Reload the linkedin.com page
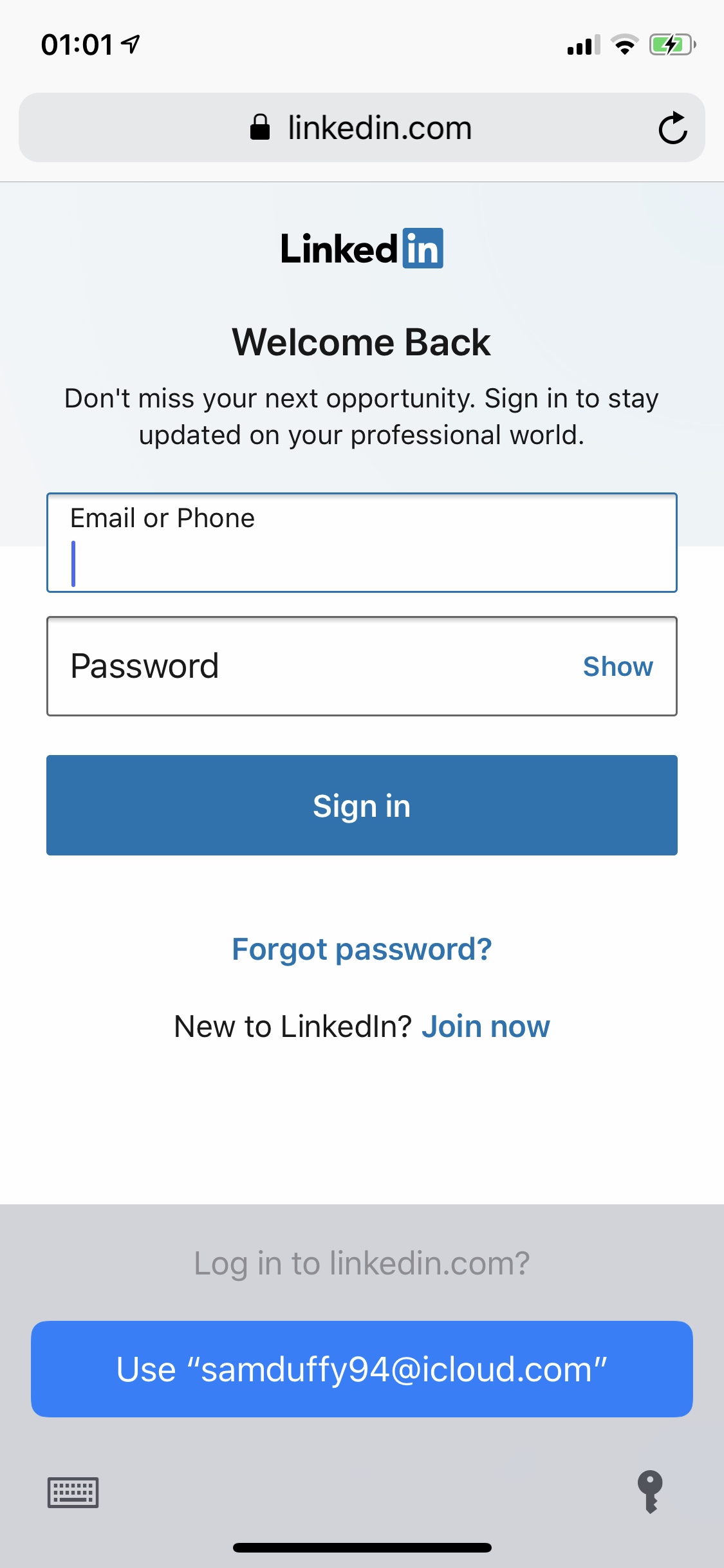This screenshot has width=724, height=1568. tap(673, 127)
